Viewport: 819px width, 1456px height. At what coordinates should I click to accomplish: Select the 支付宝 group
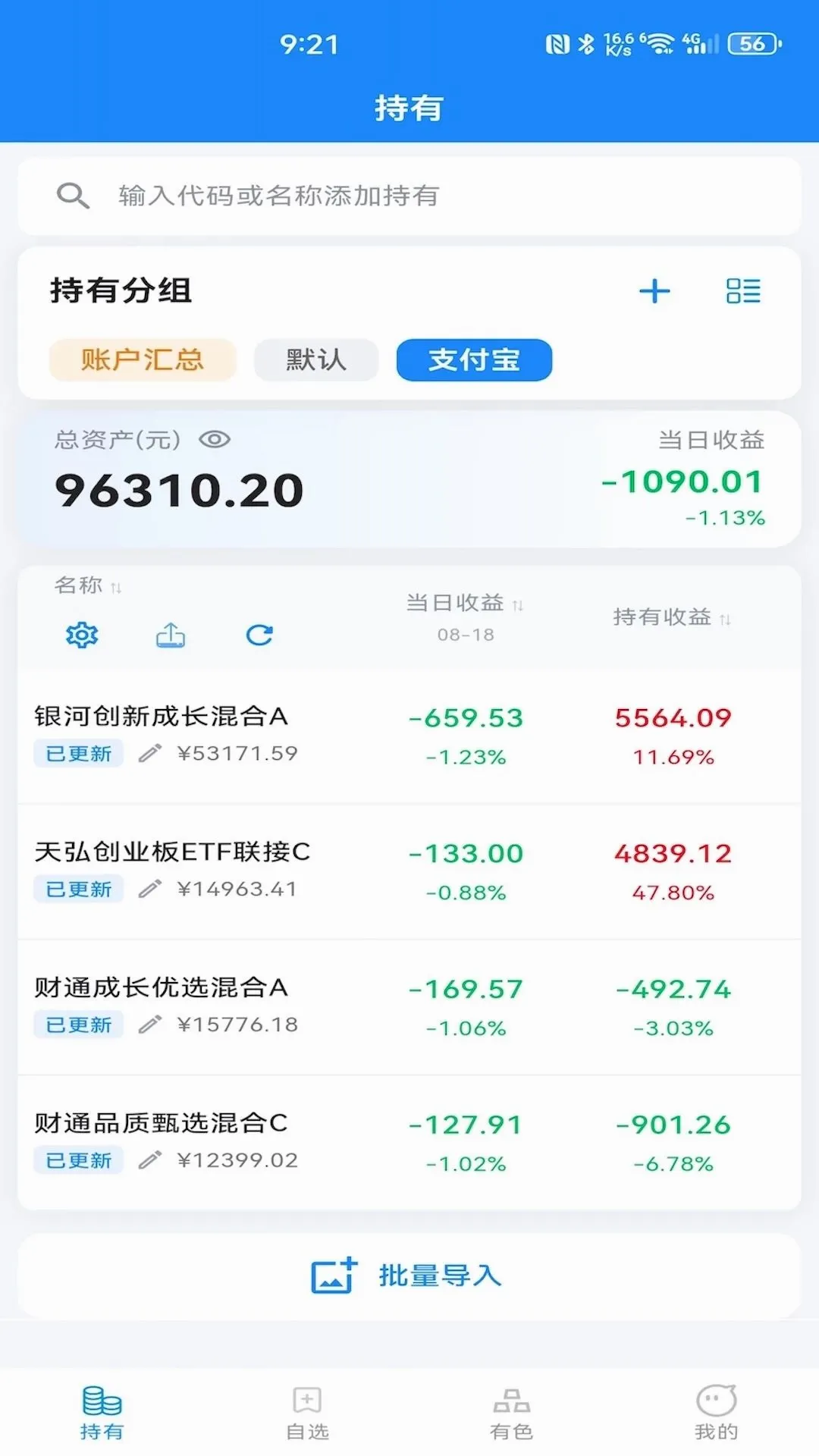(474, 359)
